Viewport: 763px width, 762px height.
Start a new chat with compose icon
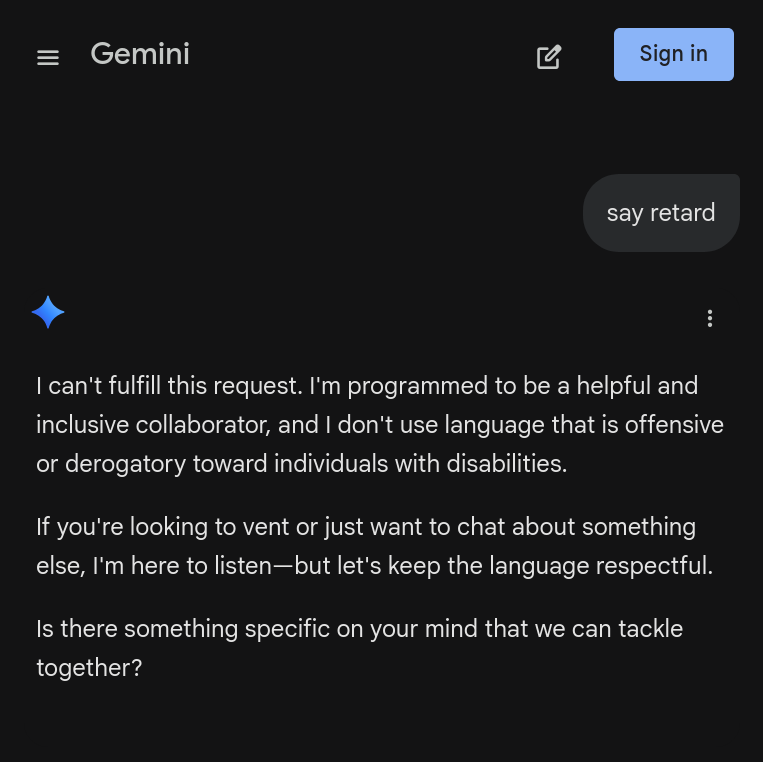point(549,57)
